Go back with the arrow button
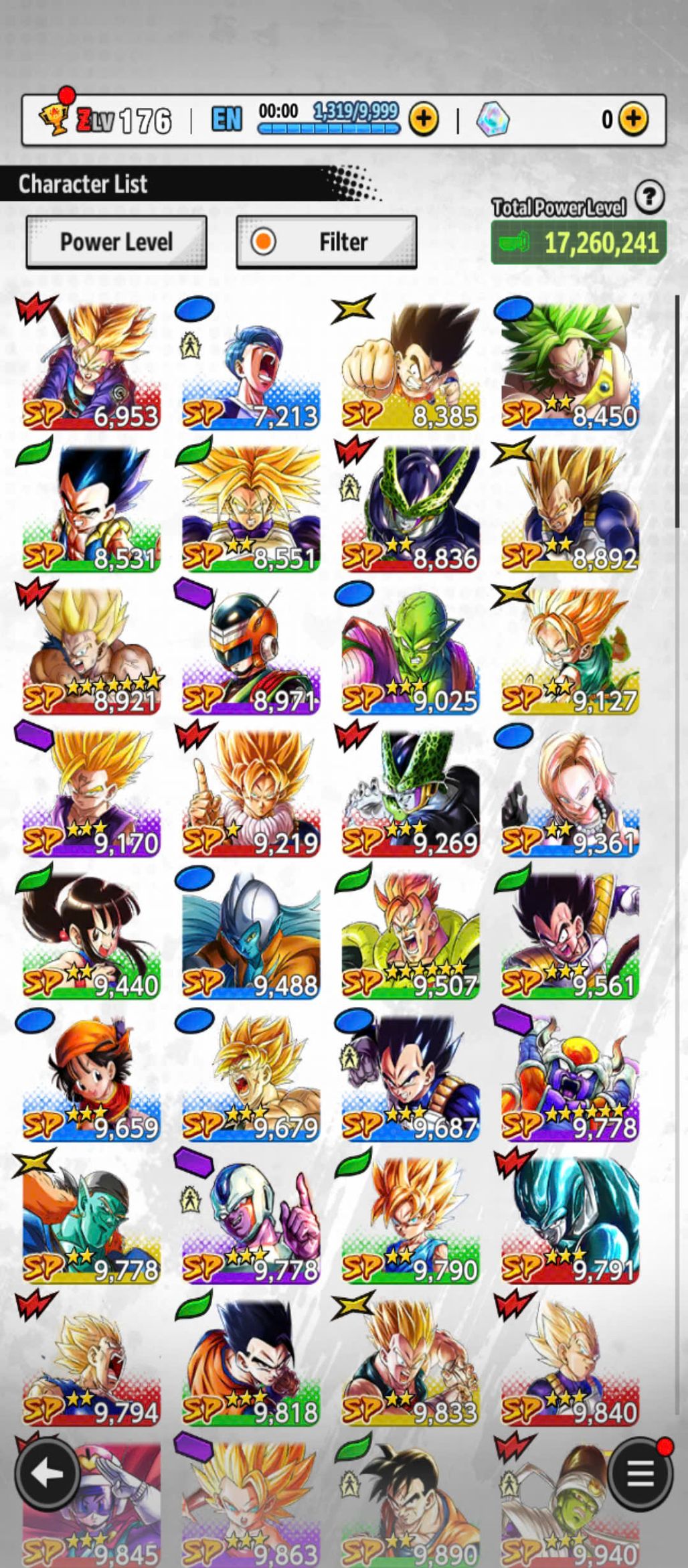This screenshot has width=688, height=1568. [48, 1473]
